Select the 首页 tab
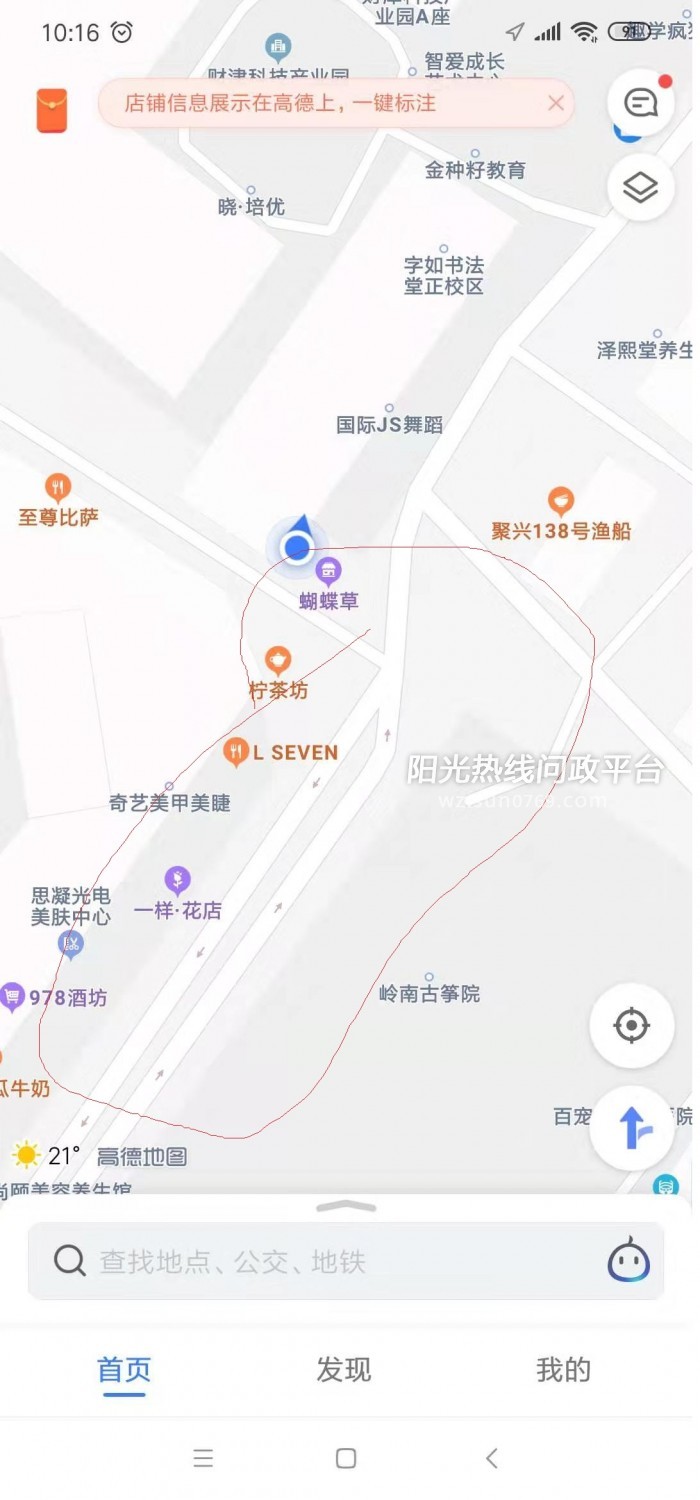The width and height of the screenshot is (700, 1500). (124, 1370)
